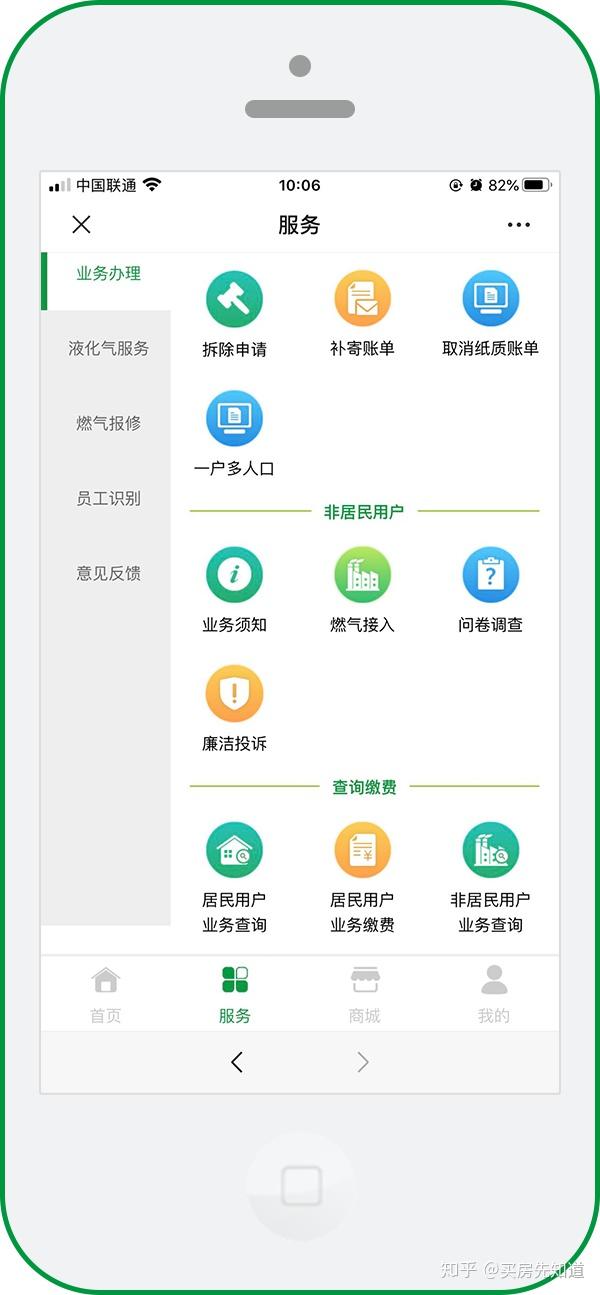Open the 我的 profile tab
This screenshot has width=600, height=1295.
pyautogui.click(x=493, y=994)
